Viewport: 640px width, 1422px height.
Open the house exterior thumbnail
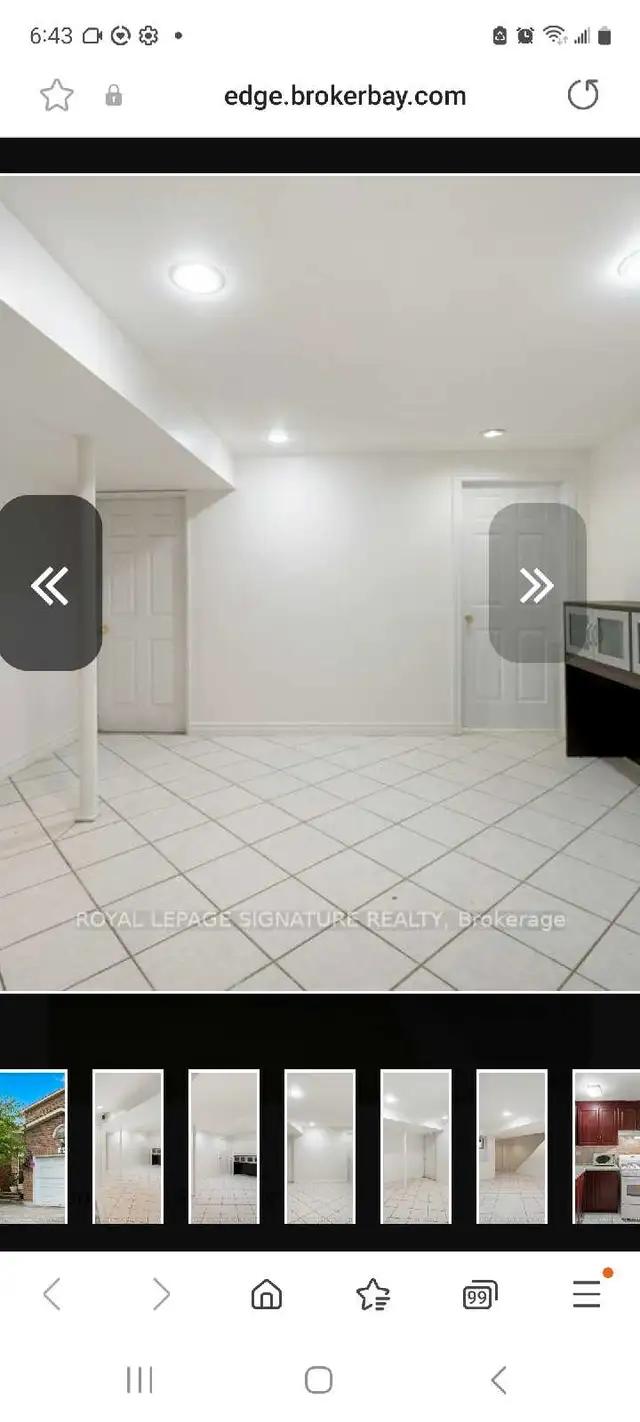(32, 1147)
